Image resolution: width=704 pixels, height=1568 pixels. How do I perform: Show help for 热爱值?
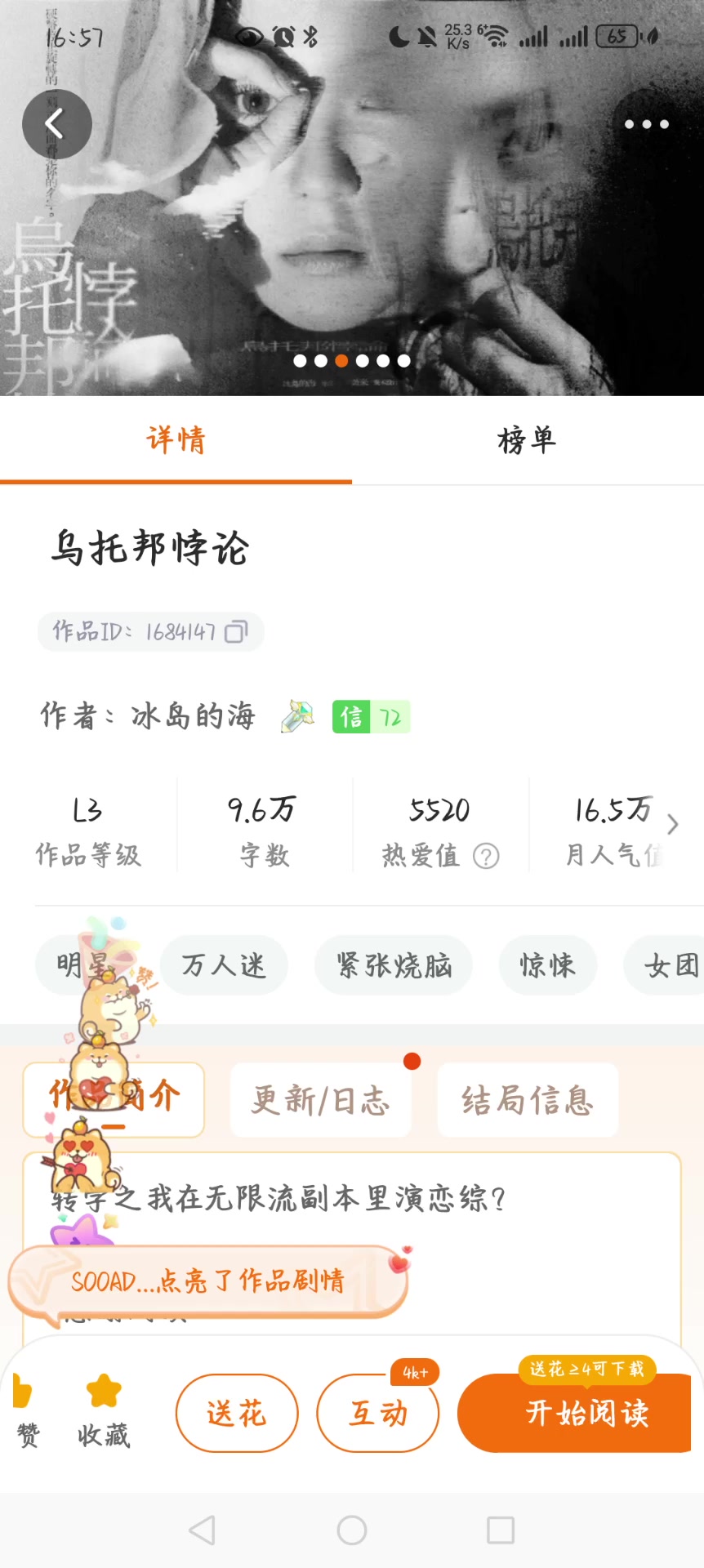pyautogui.click(x=486, y=856)
